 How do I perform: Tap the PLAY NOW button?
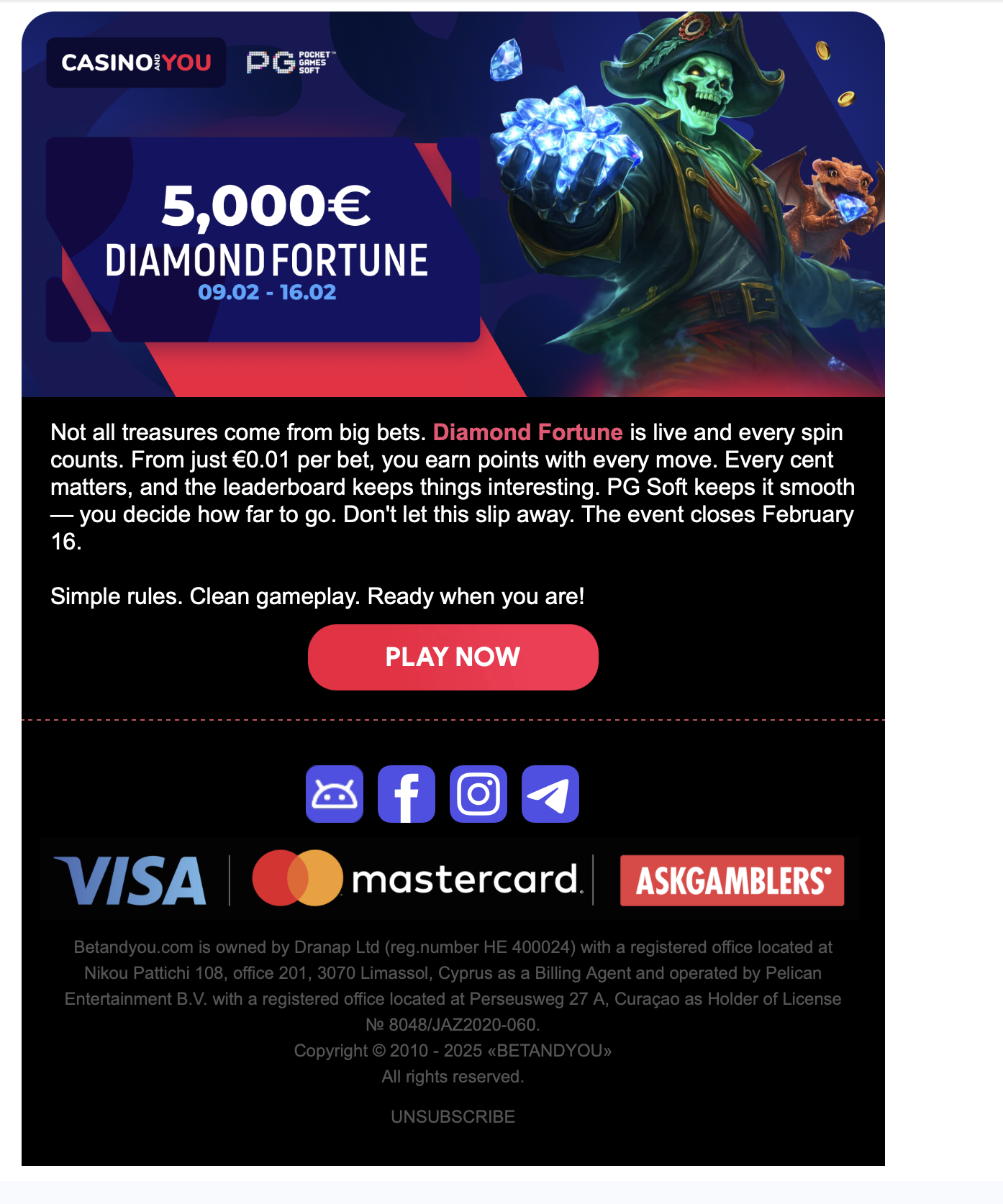point(453,657)
